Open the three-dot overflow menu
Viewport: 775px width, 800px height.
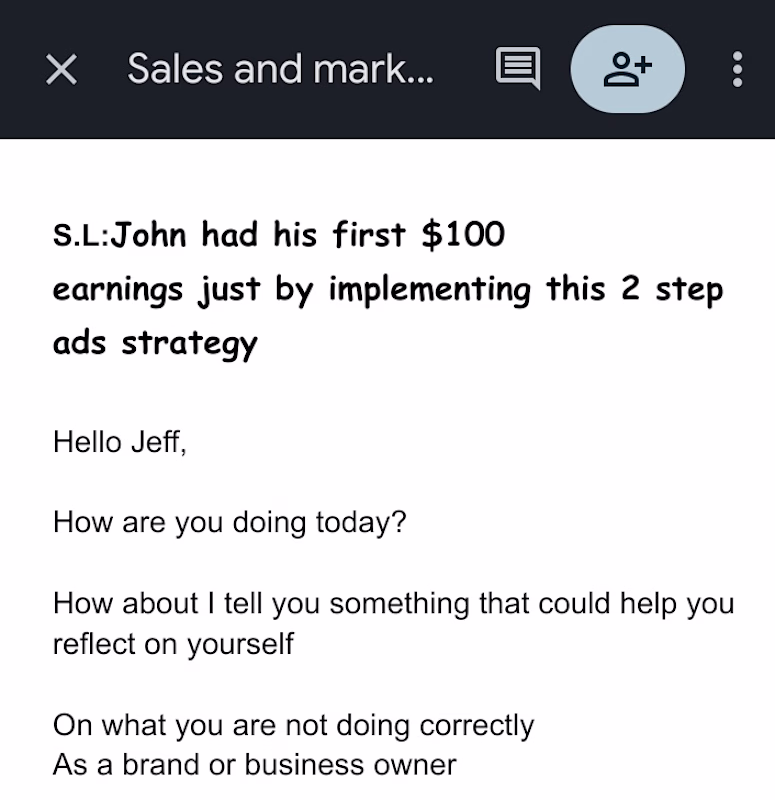737,69
